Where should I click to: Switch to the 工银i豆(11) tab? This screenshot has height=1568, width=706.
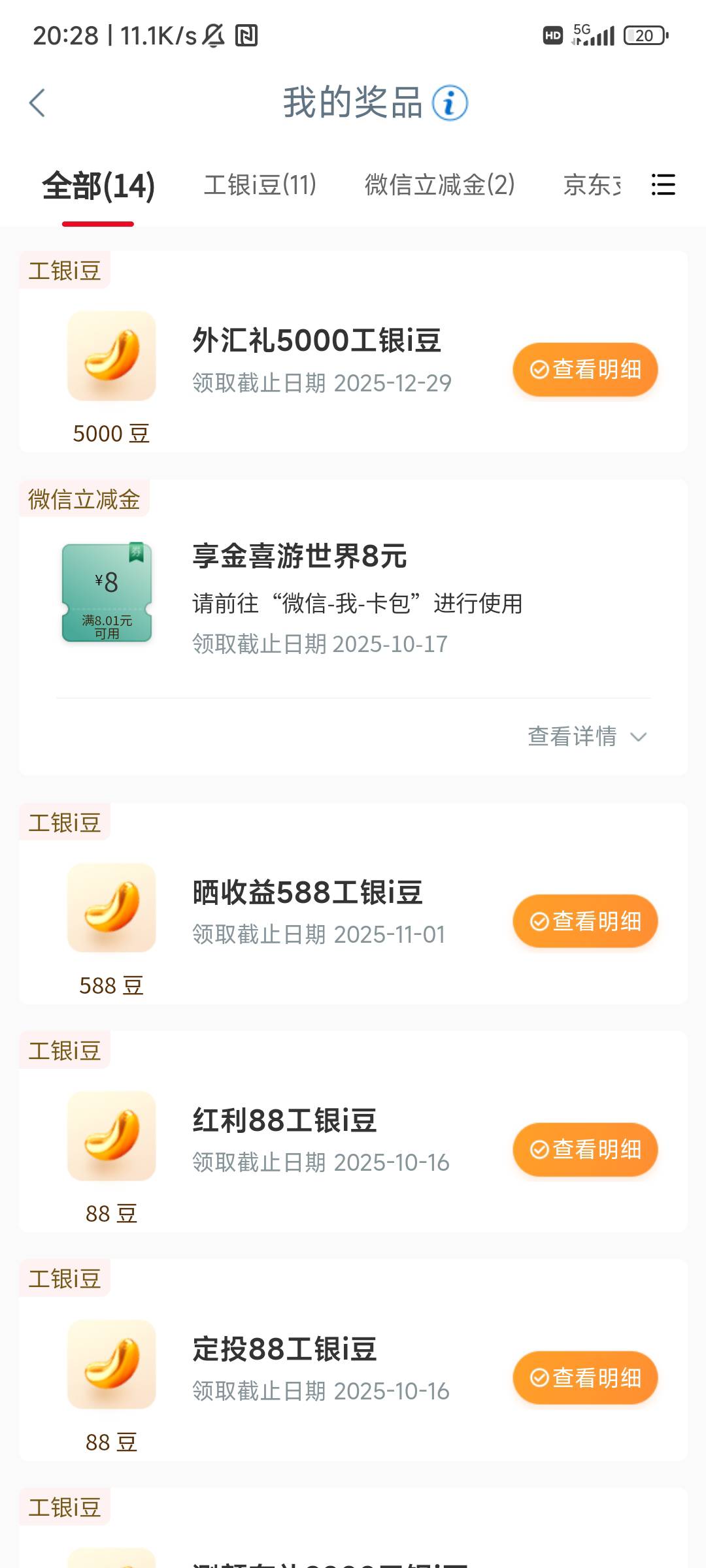(x=260, y=185)
